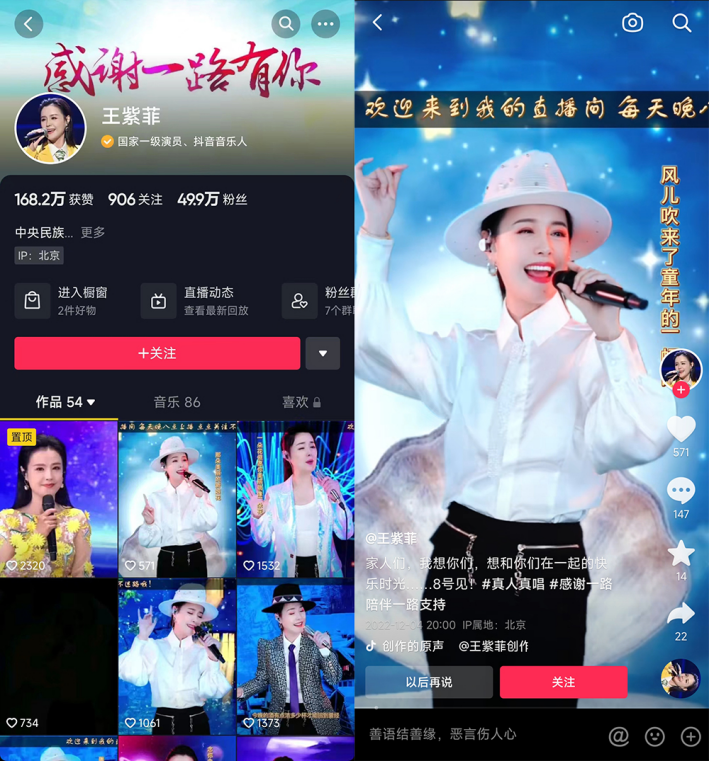709x762 pixels.
Task: Switch to the 音乐 86 tab
Action: pyautogui.click(x=177, y=402)
